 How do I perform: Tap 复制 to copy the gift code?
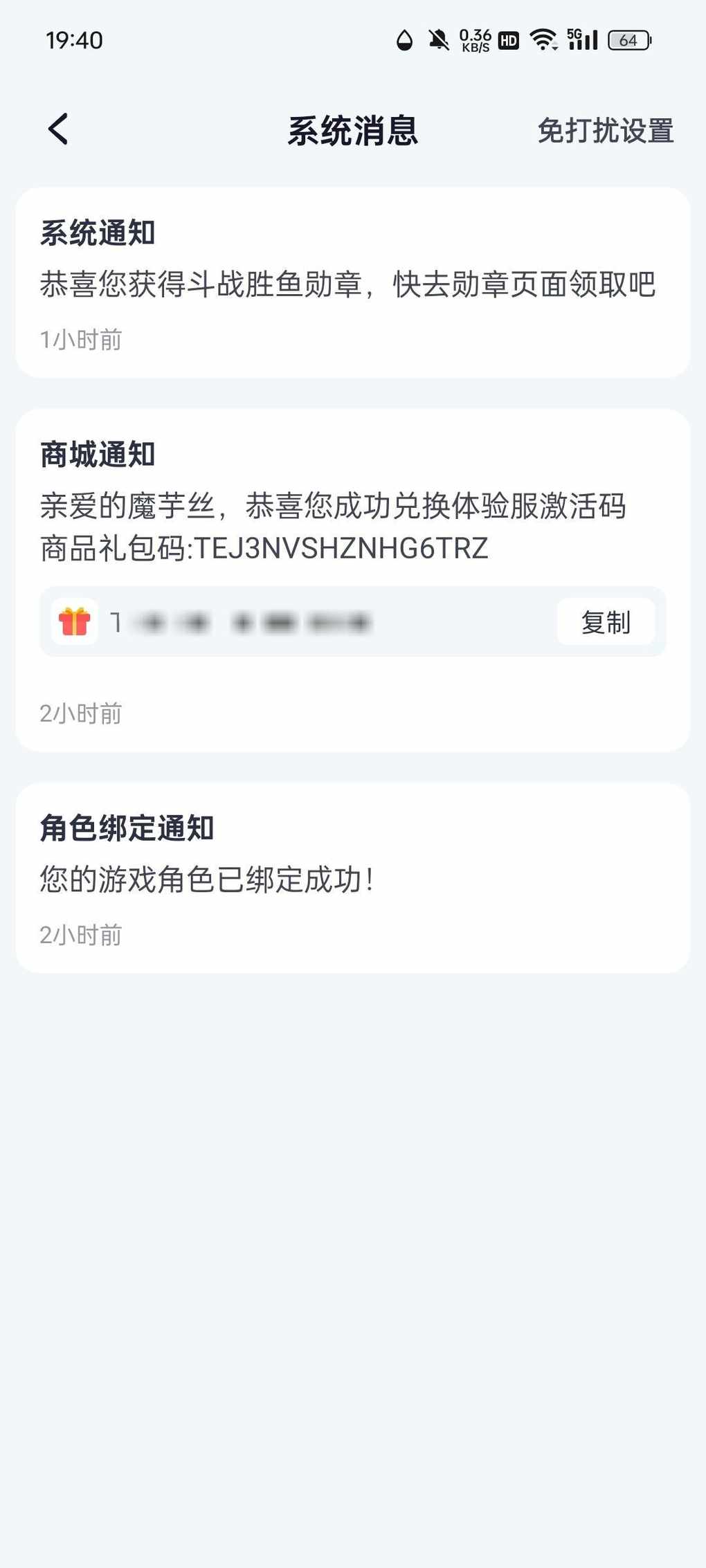point(606,622)
